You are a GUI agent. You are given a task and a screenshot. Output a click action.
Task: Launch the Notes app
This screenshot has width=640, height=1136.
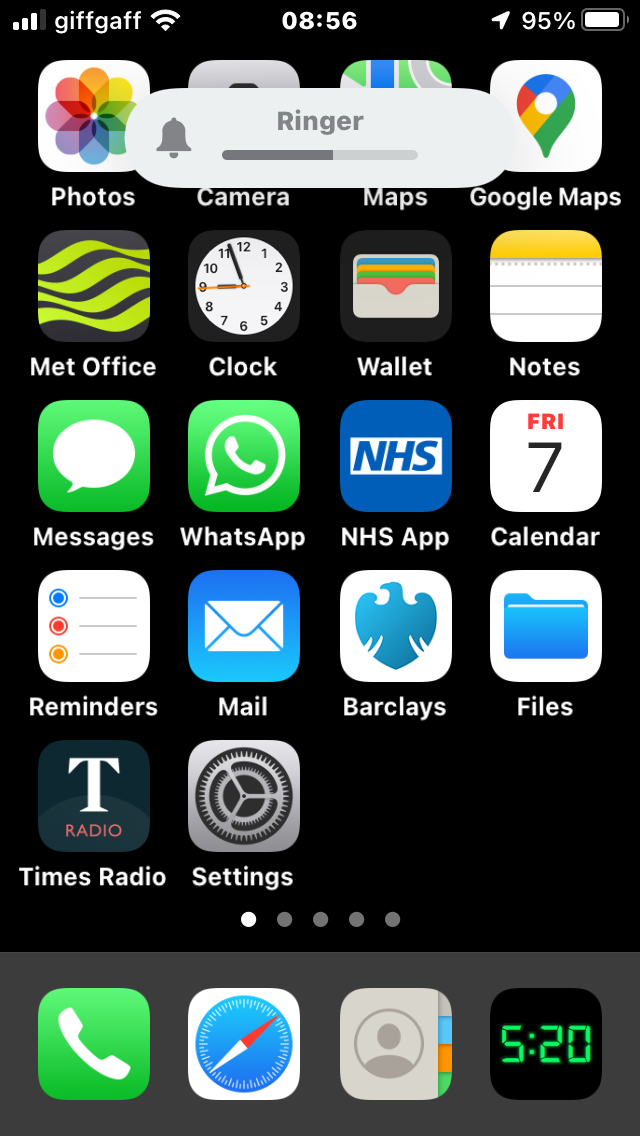click(x=546, y=286)
